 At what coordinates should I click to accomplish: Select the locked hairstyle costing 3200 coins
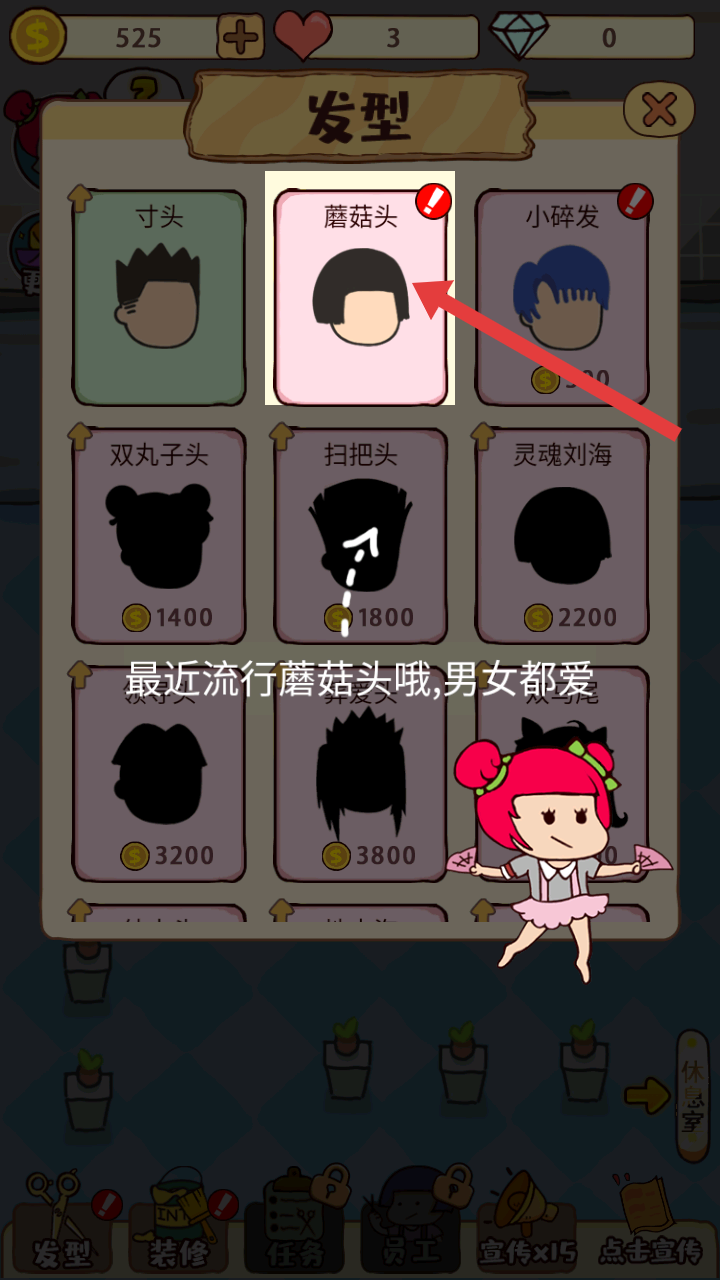[159, 775]
